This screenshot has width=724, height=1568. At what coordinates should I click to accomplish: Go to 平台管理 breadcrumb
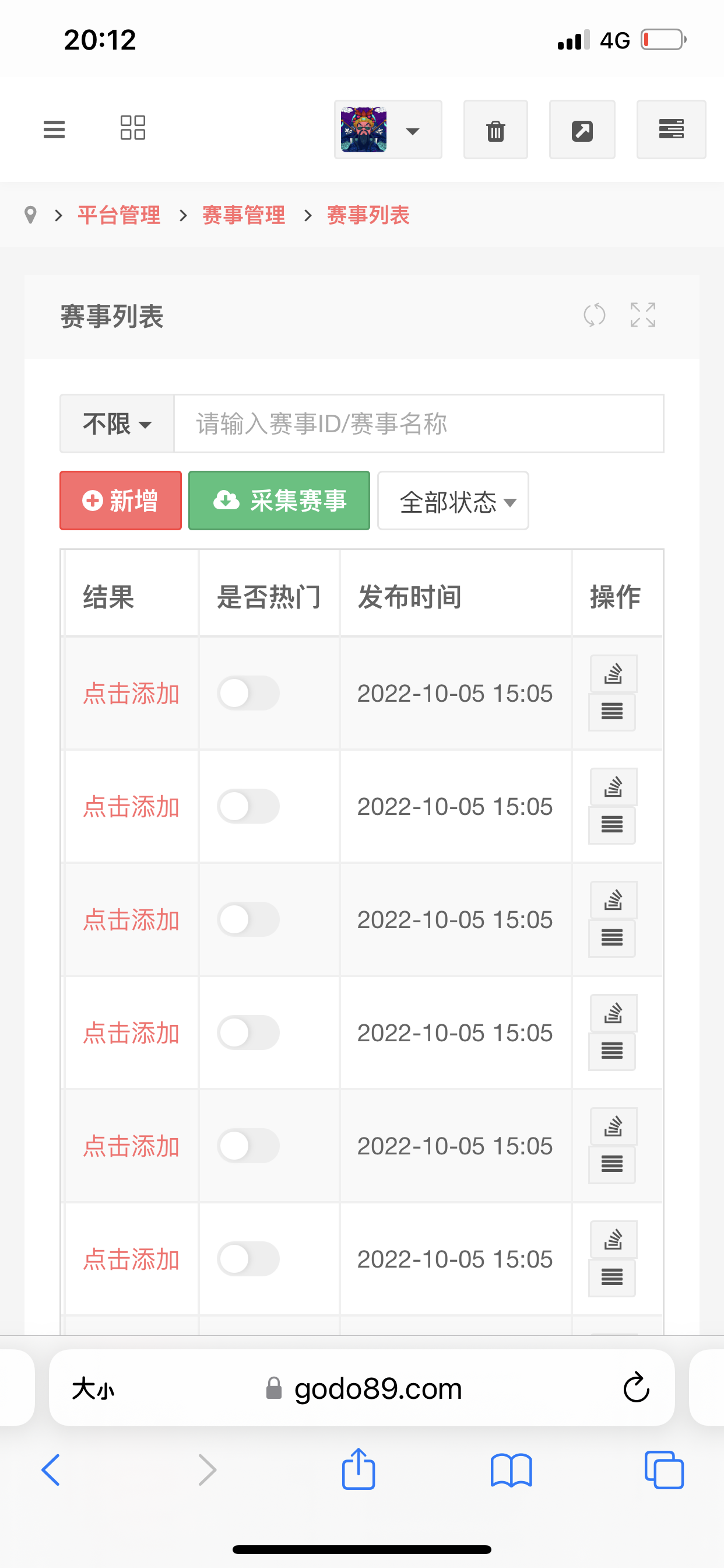pyautogui.click(x=120, y=215)
